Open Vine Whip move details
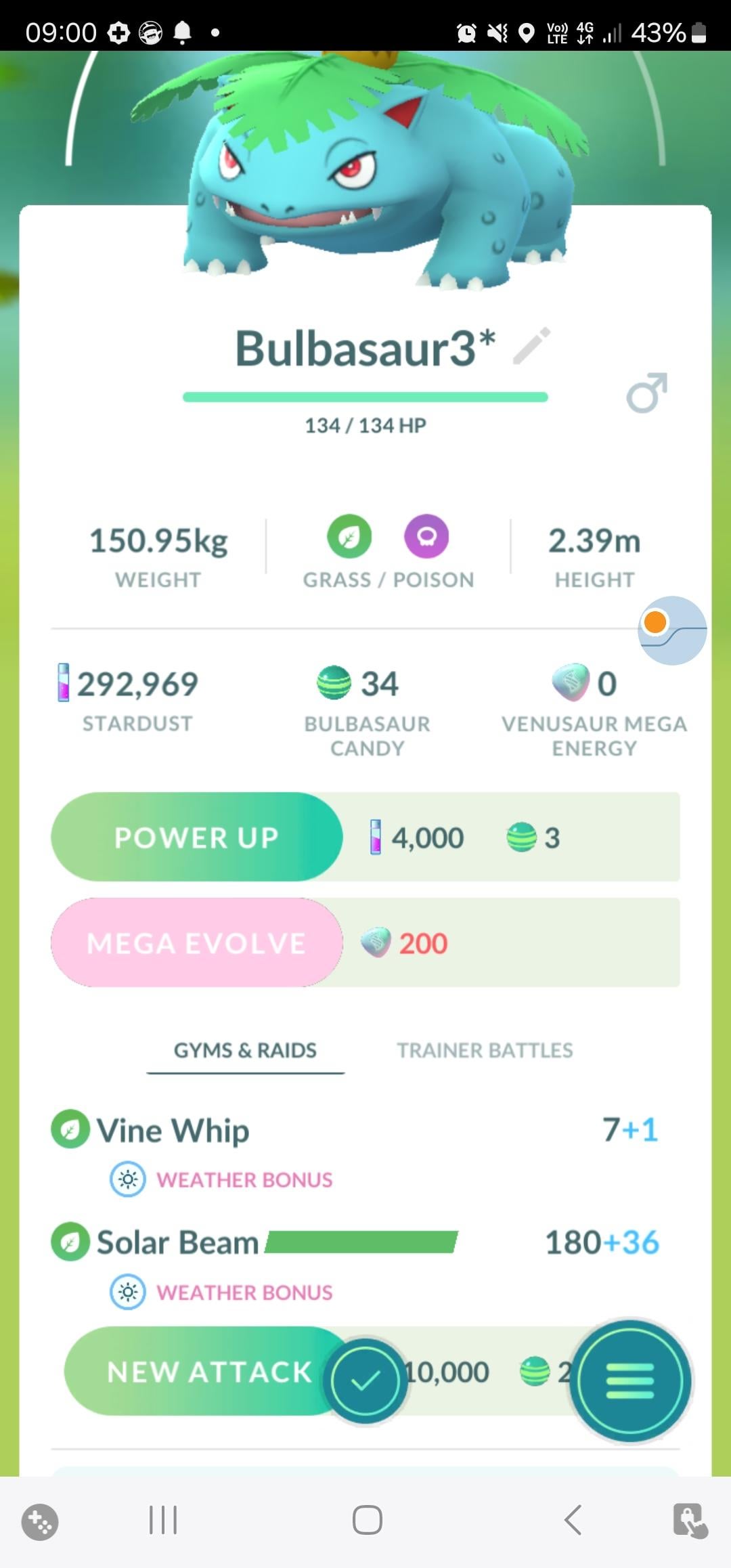The width and height of the screenshot is (731, 1568). click(173, 1131)
